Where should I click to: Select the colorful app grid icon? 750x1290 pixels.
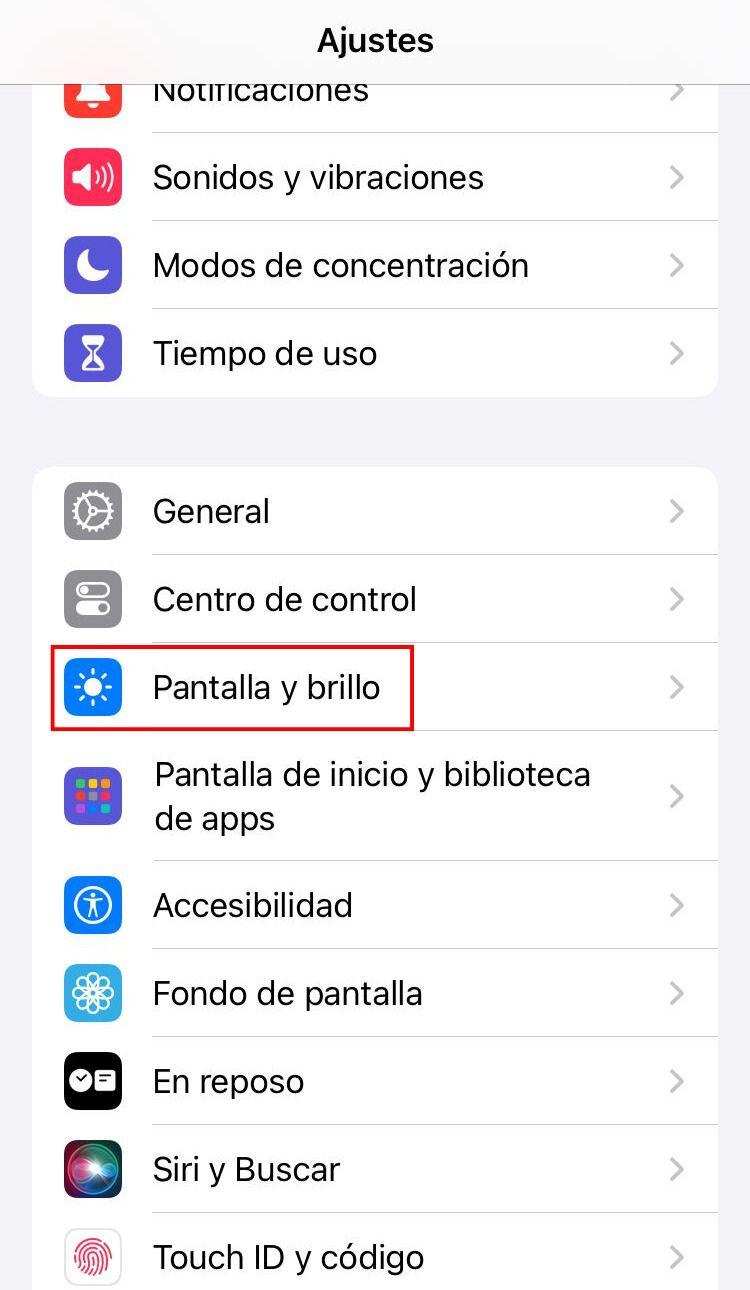[92, 796]
